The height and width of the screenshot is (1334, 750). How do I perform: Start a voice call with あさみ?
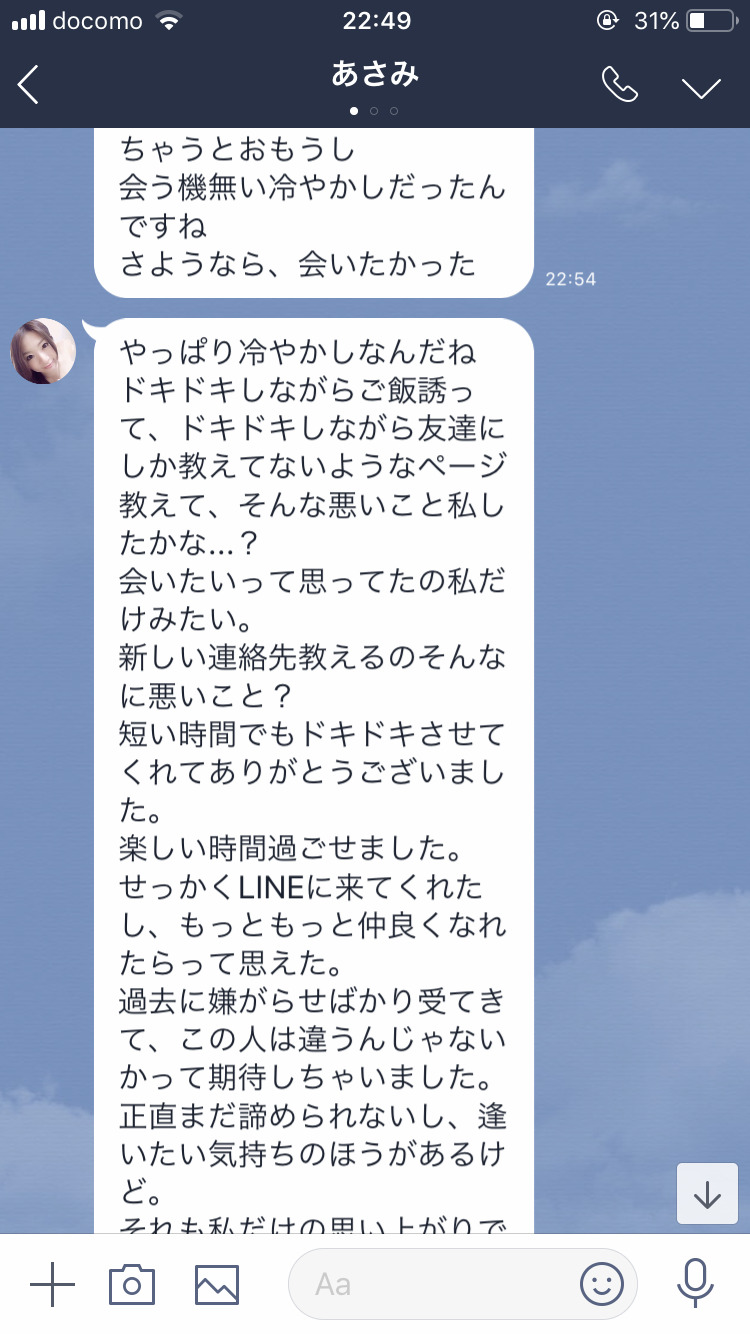tap(619, 85)
